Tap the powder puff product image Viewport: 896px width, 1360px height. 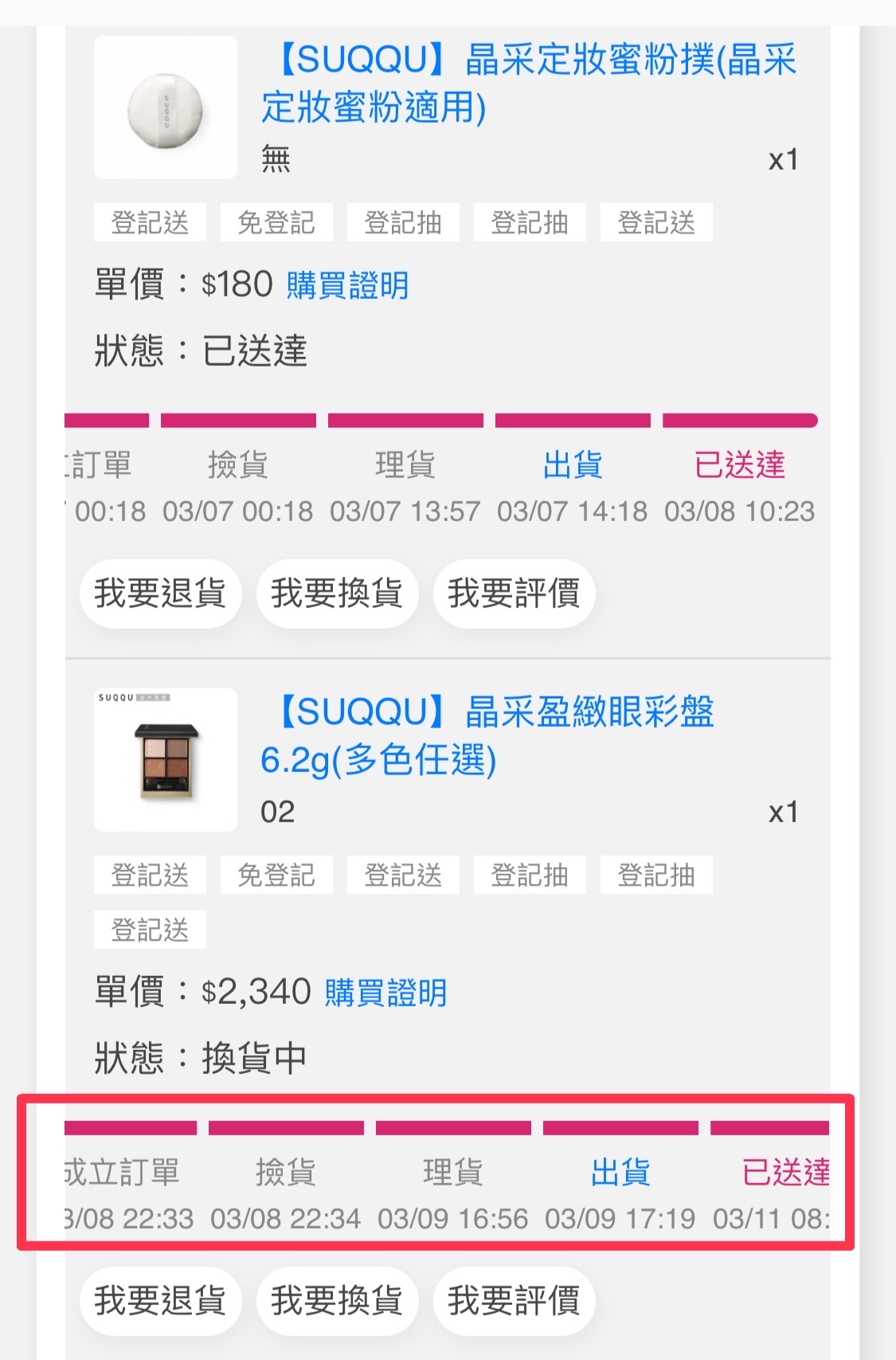(x=166, y=108)
